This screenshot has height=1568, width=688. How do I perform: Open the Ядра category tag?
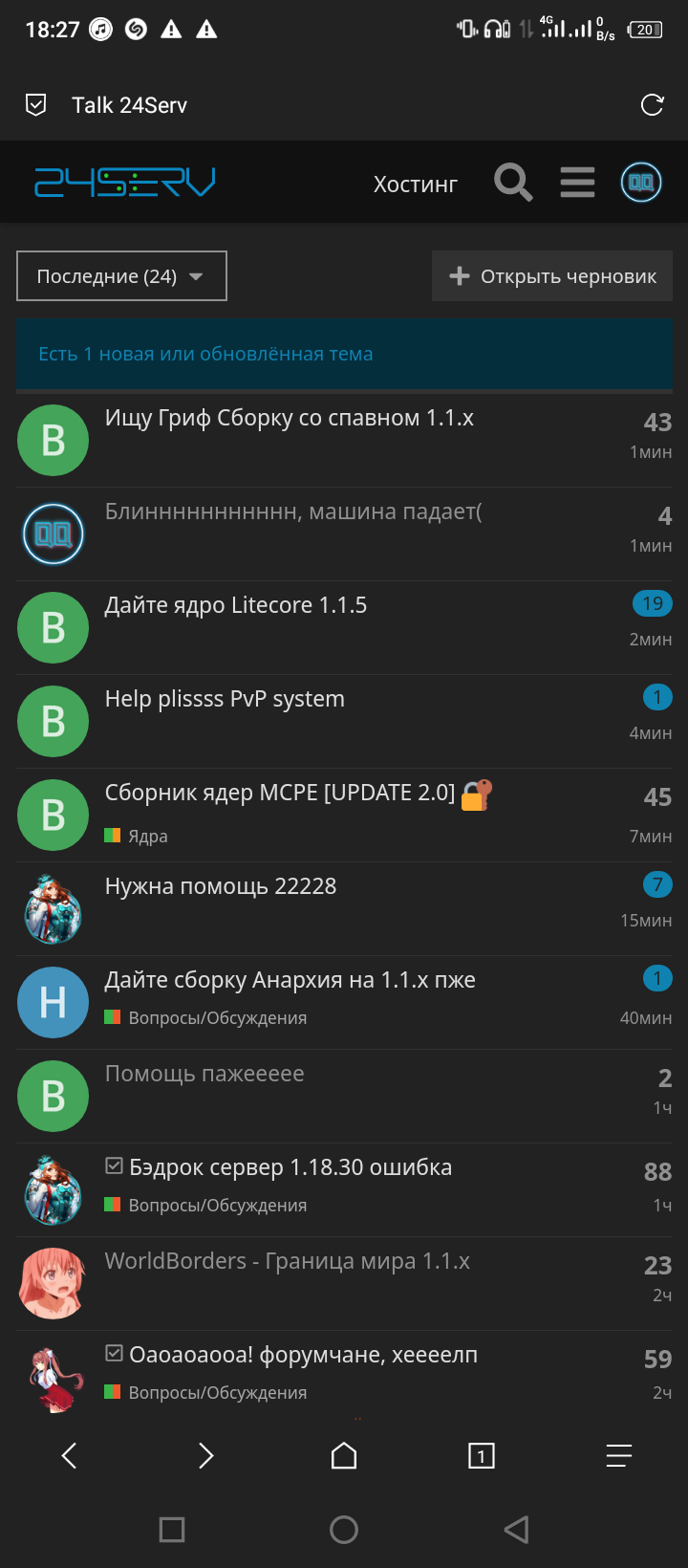(146, 836)
